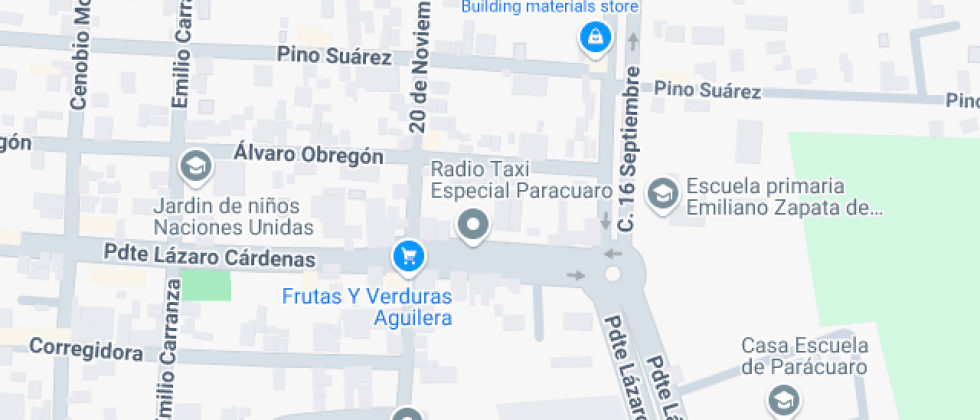Select the Jardín de niños Naciones Unidas marker
This screenshot has width=980, height=420.
194,166
